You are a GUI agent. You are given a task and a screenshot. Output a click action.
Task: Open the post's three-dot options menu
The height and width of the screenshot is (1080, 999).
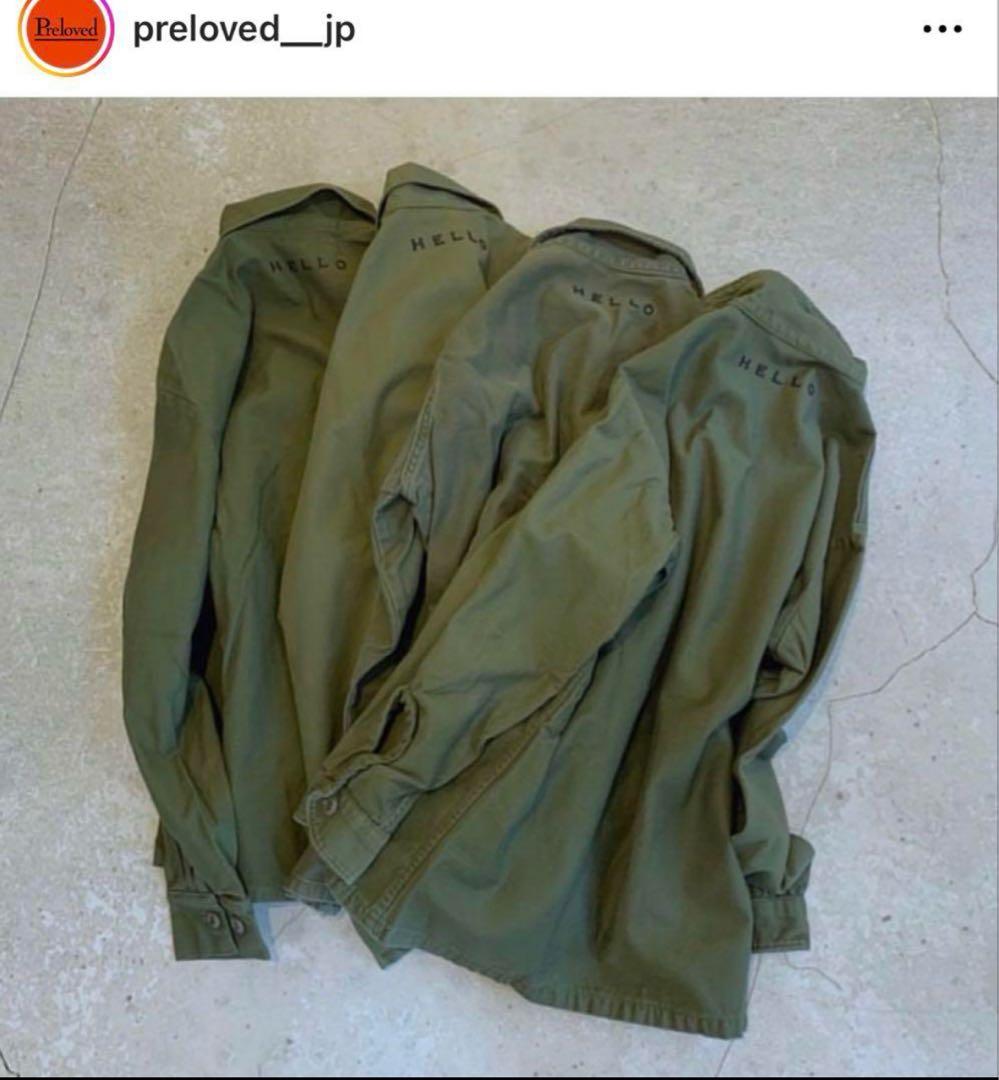[941, 29]
